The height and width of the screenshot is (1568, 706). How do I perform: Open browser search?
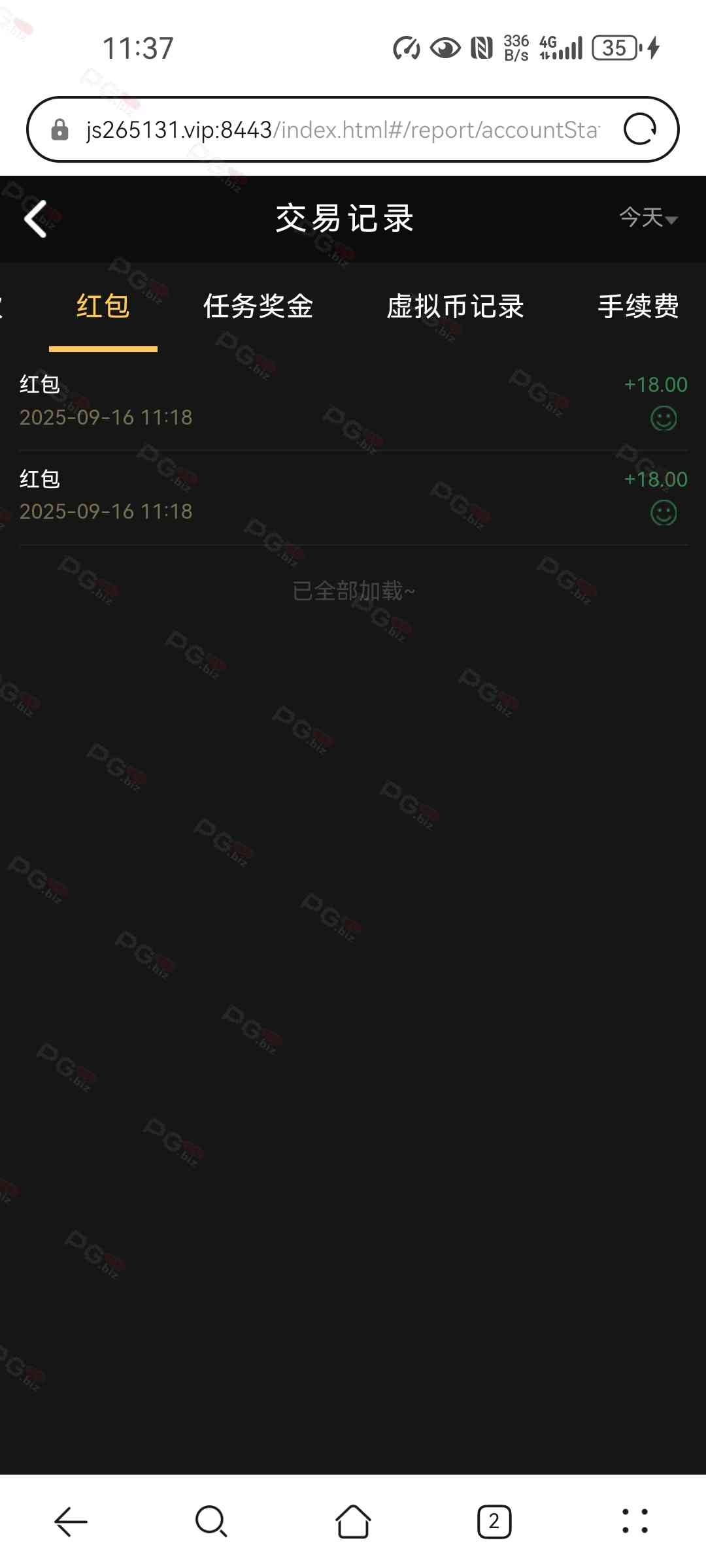(x=211, y=1522)
